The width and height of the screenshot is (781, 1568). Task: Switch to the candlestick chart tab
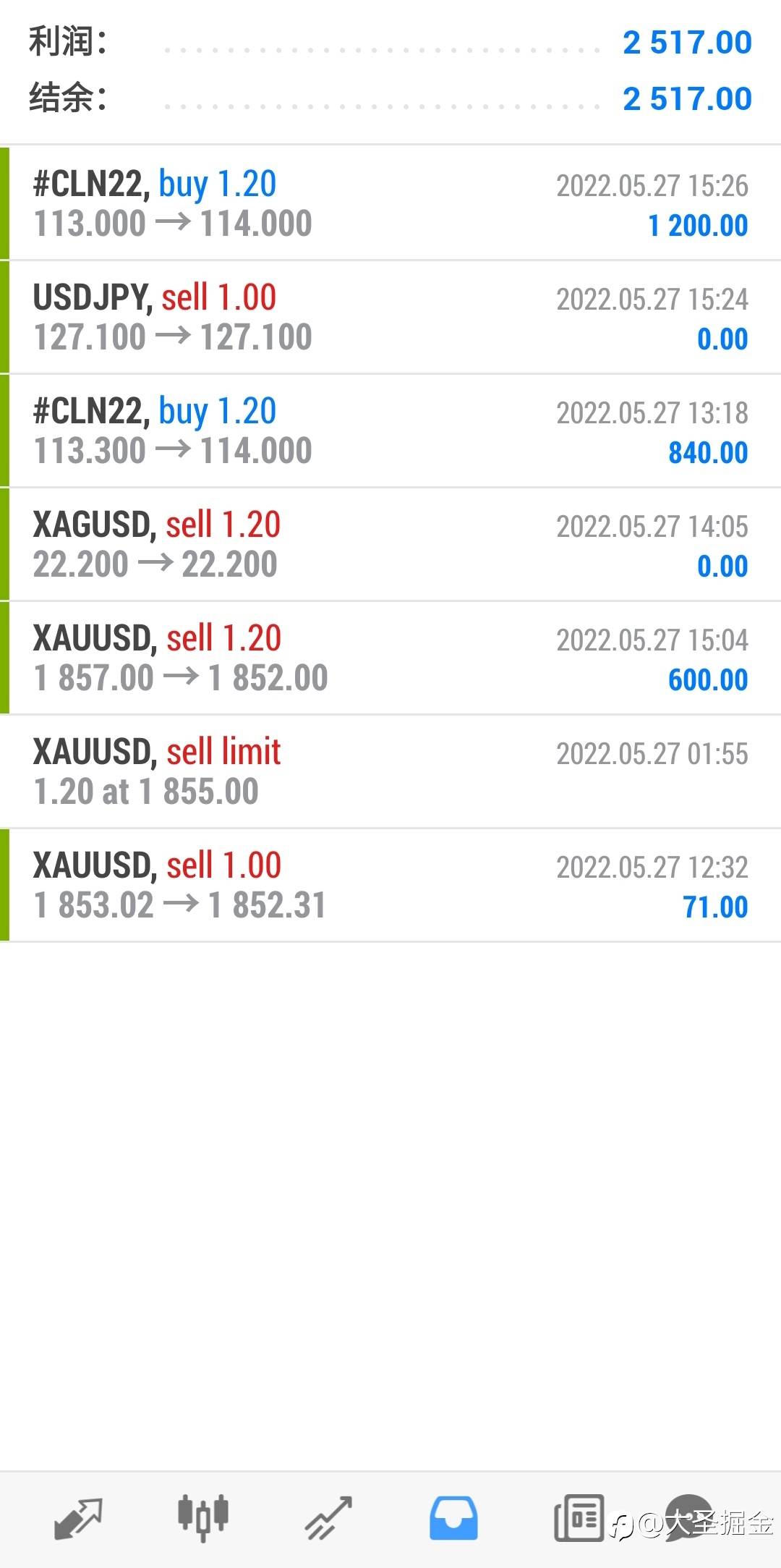pos(203,1518)
